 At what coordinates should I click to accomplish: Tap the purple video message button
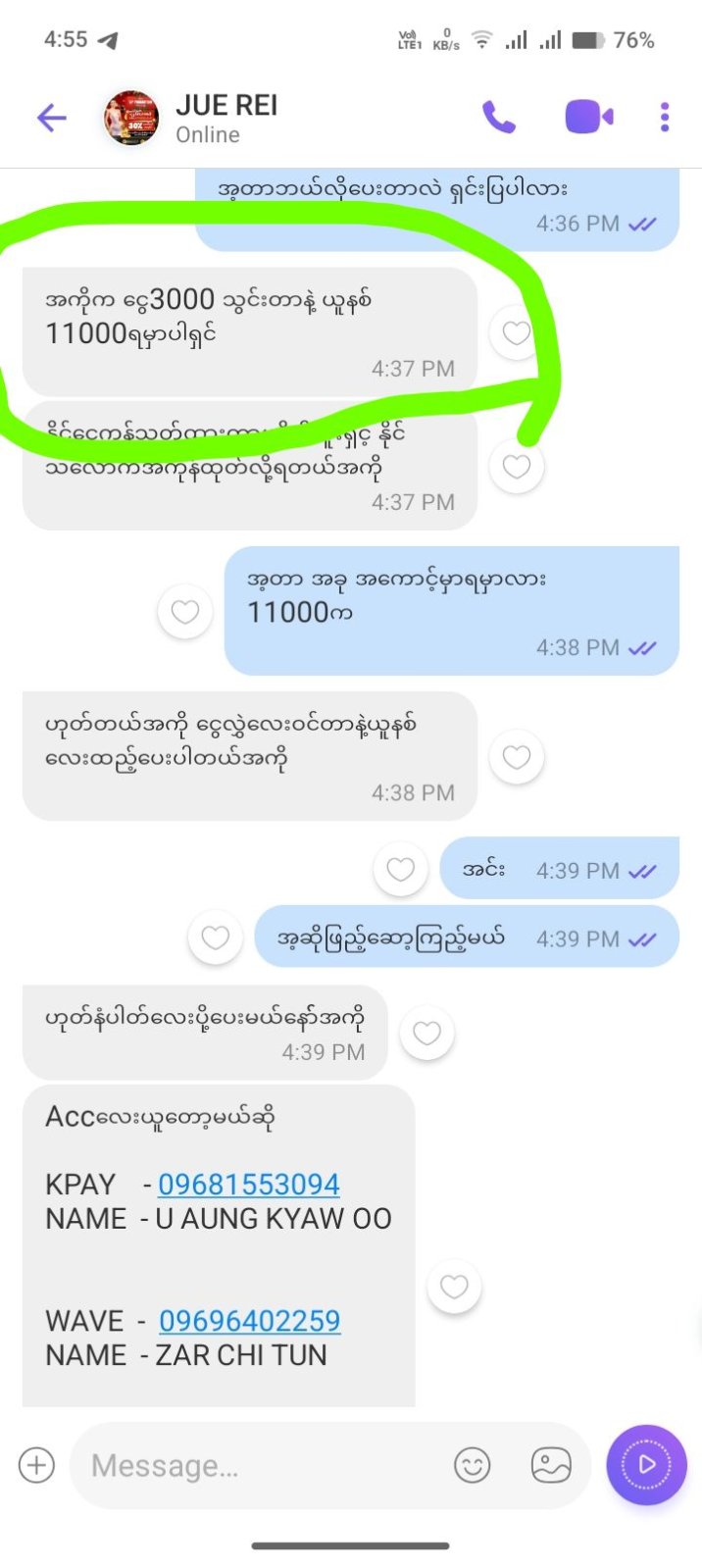coord(646,1464)
